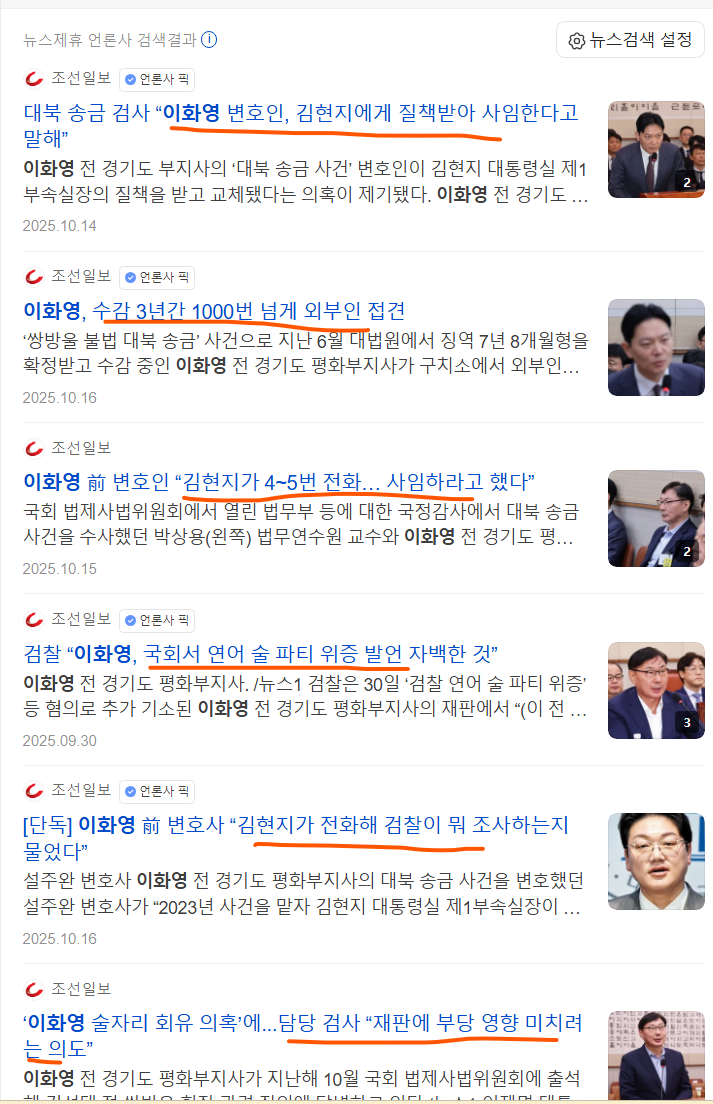
Task: View thumbnail of the [단독] 이화영 前 변호사 article
Action: (x=655, y=860)
